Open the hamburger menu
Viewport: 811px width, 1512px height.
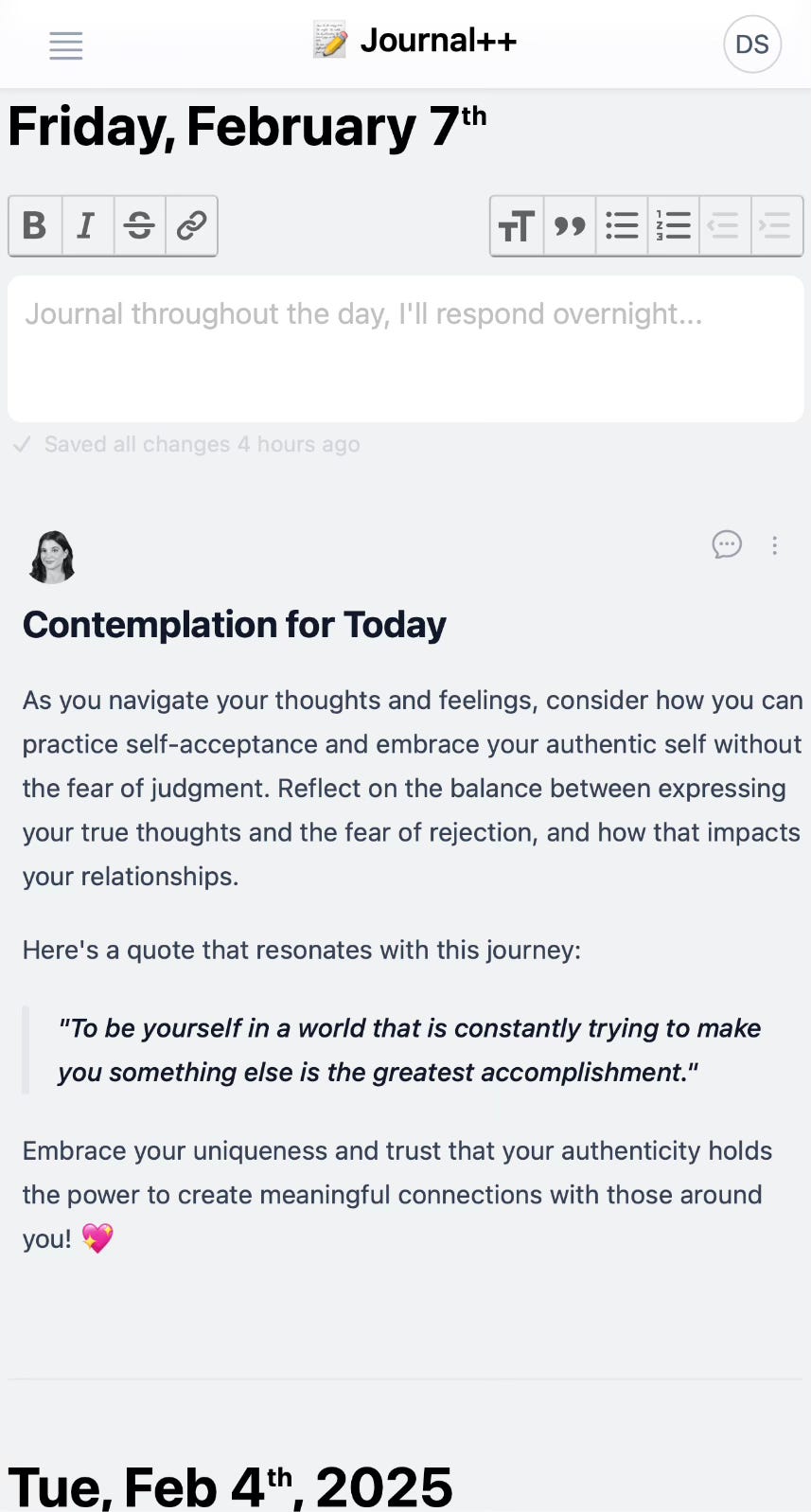(66, 45)
